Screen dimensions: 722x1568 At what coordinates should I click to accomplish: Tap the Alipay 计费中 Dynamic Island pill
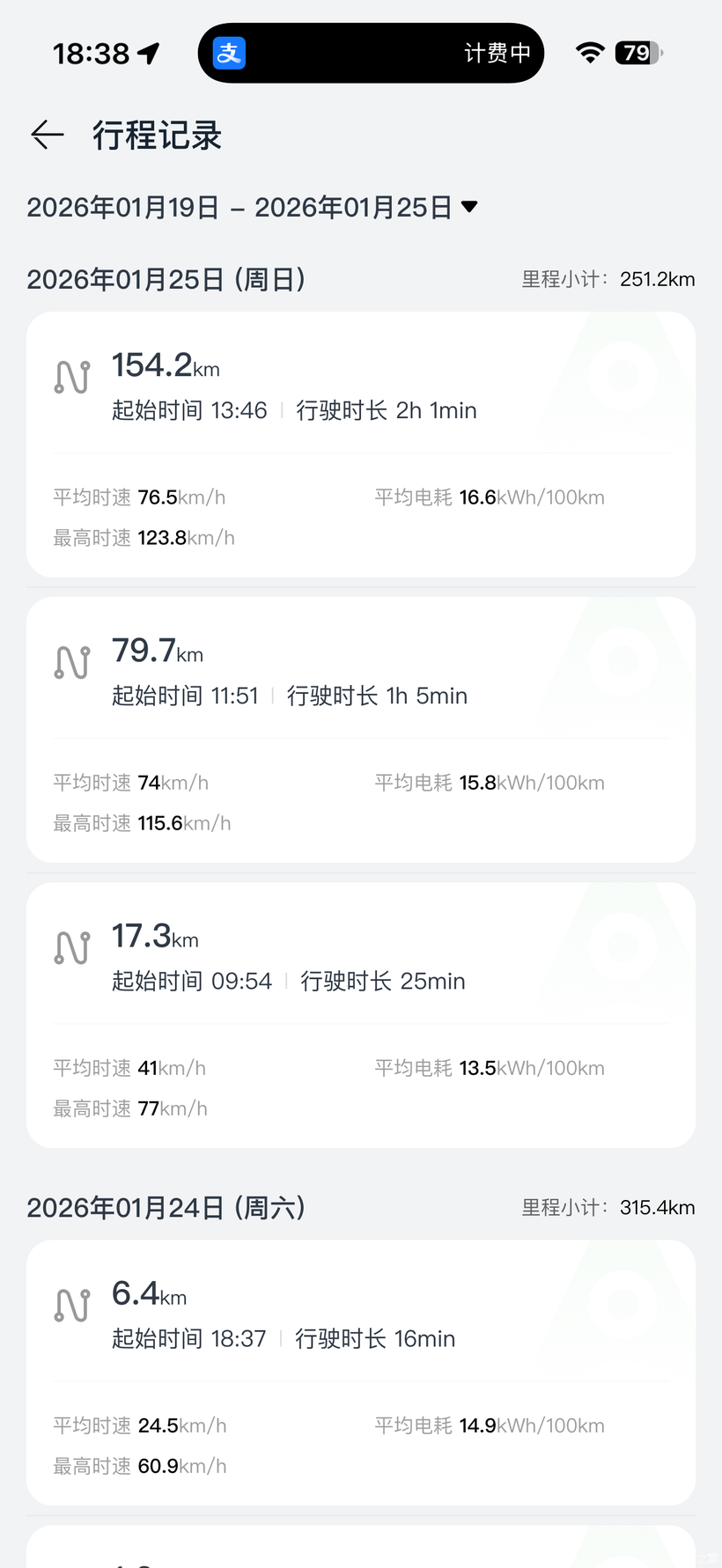(x=371, y=54)
